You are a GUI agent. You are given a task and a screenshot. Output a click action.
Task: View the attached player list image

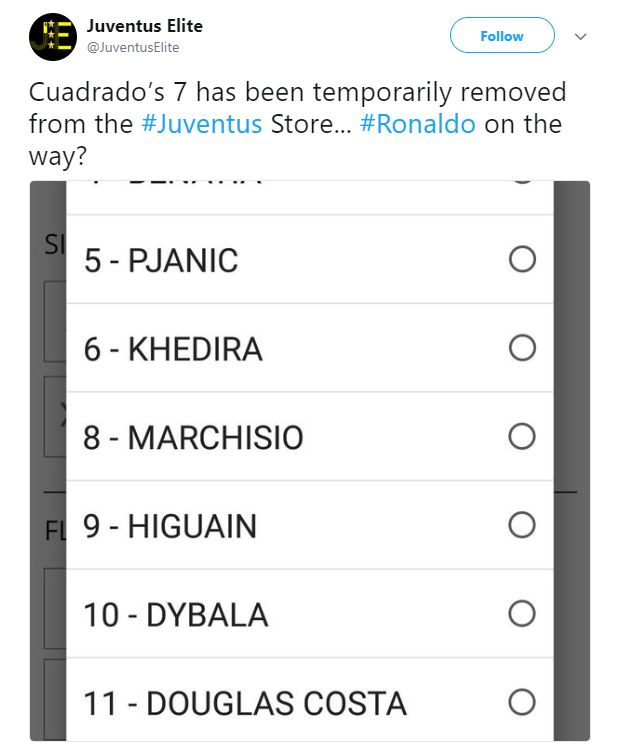(x=309, y=460)
